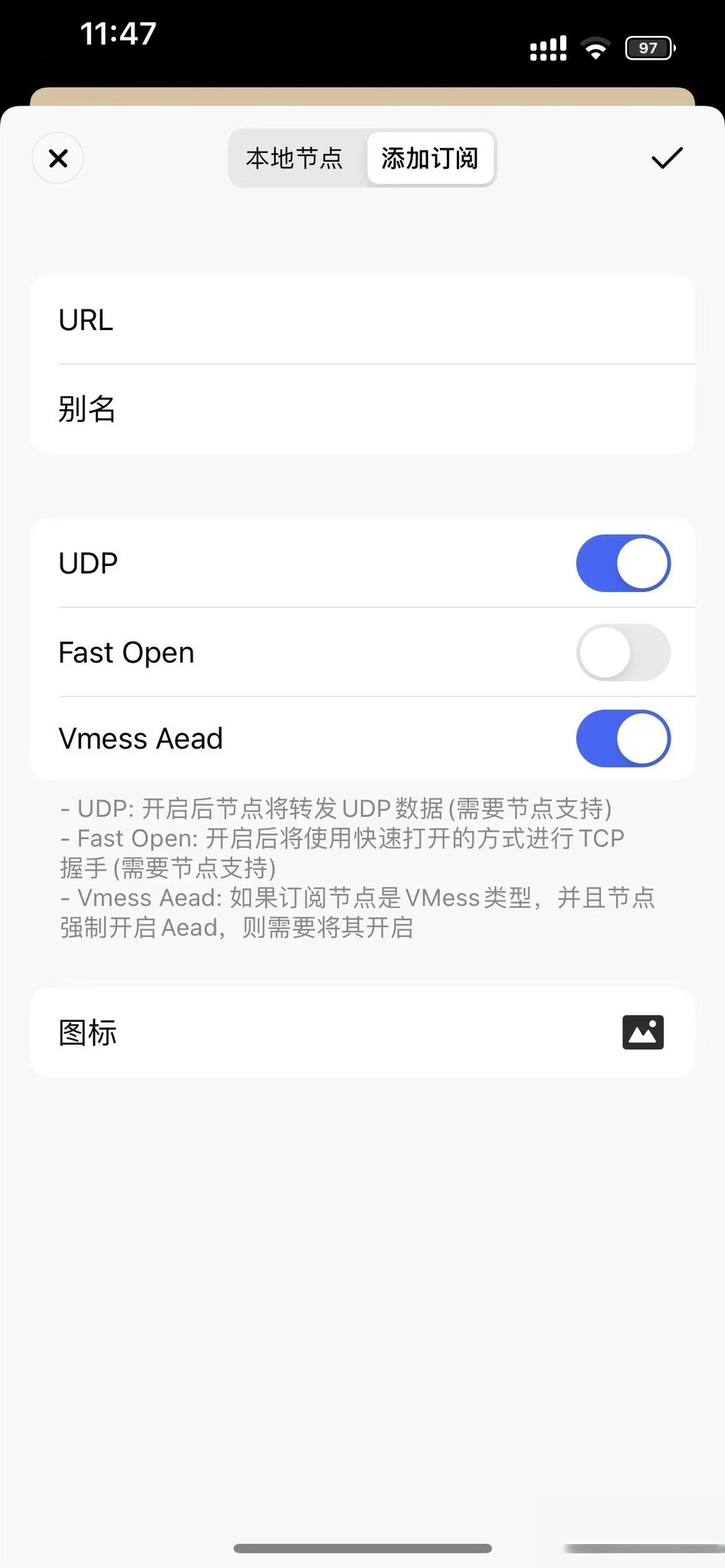Viewport: 725px width, 1568px height.
Task: Select the 添加订阅 tab
Action: click(430, 158)
